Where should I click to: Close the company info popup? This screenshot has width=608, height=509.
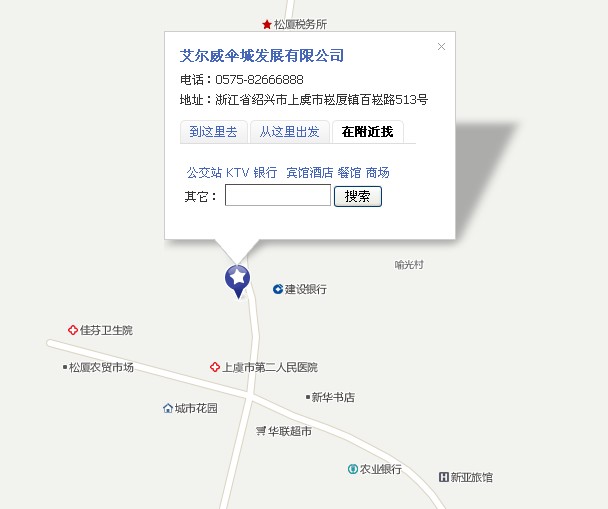[441, 46]
